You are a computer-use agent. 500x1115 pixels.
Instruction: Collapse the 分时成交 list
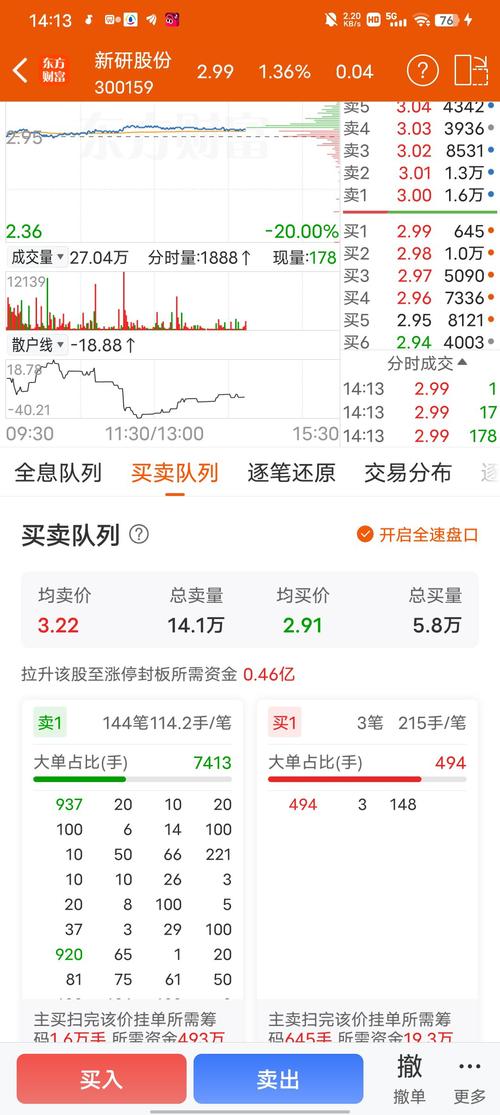coord(427,364)
